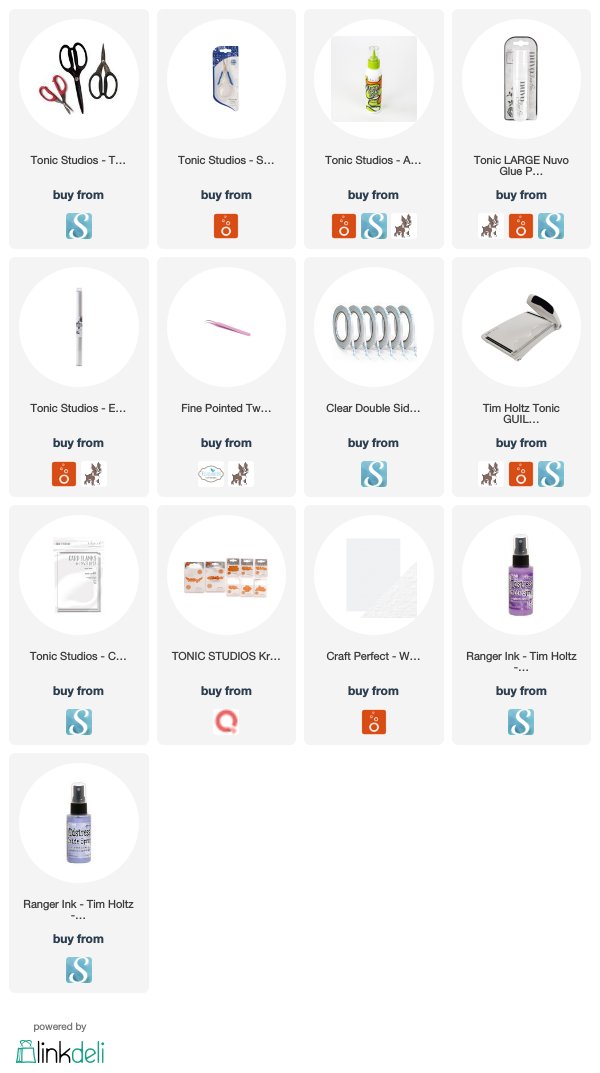This screenshot has width=600, height=1073.
Task: Open Tim Holtz Tonic Guillotine product image
Action: pyautogui.click(x=521, y=327)
